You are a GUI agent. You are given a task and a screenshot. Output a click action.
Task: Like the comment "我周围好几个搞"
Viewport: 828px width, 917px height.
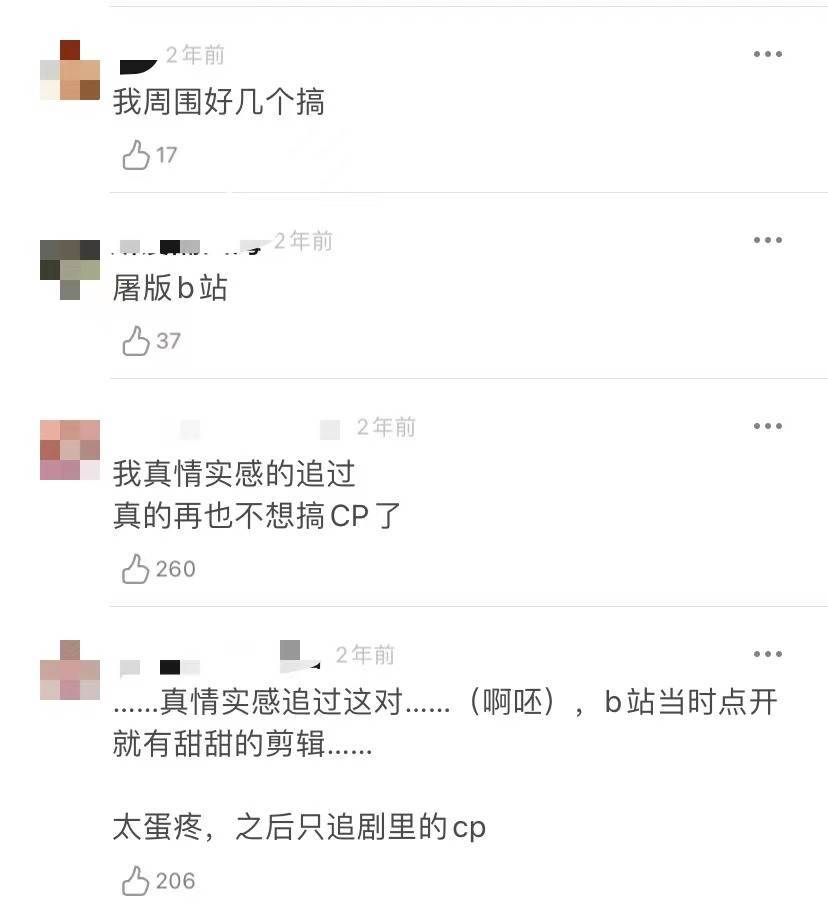[x=136, y=155]
